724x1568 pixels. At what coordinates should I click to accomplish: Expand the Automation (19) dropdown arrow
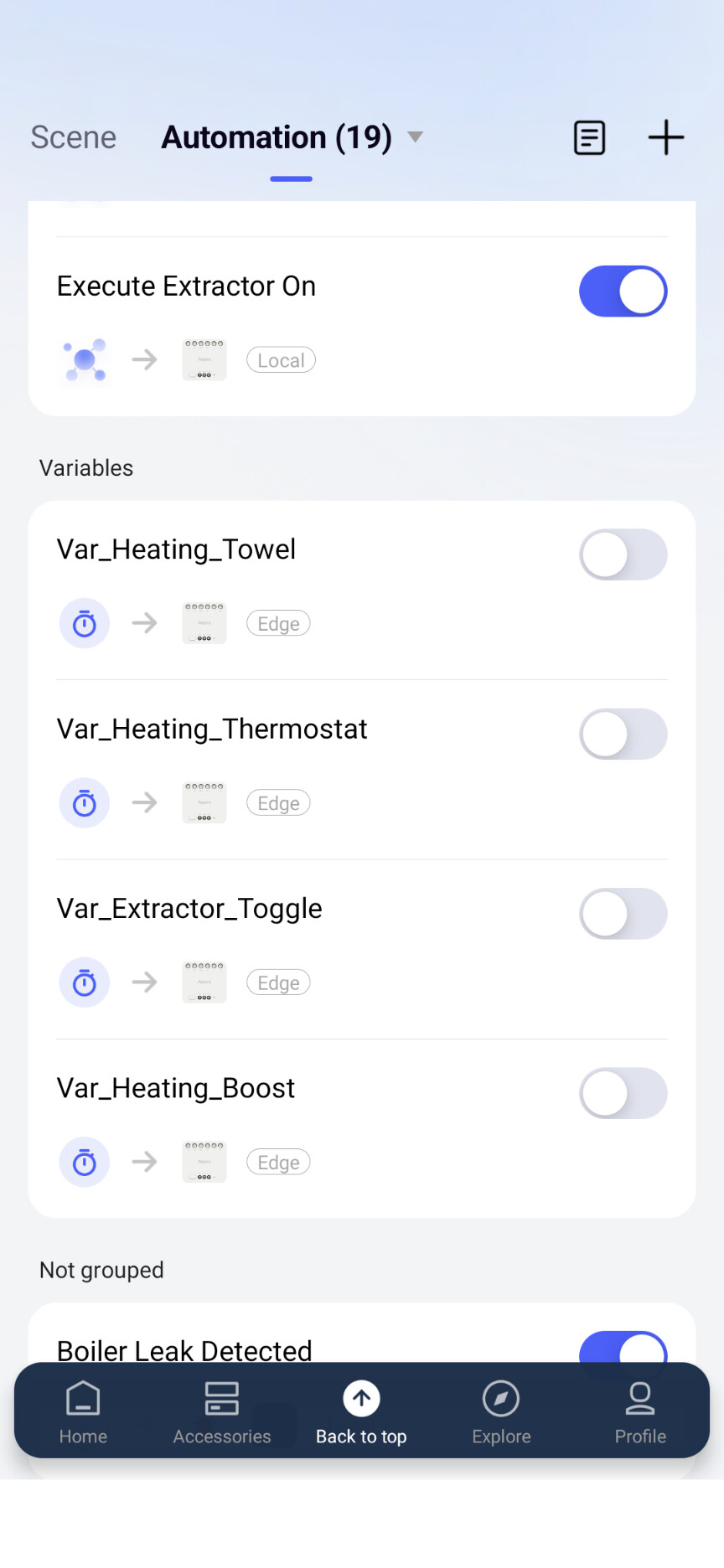[415, 137]
